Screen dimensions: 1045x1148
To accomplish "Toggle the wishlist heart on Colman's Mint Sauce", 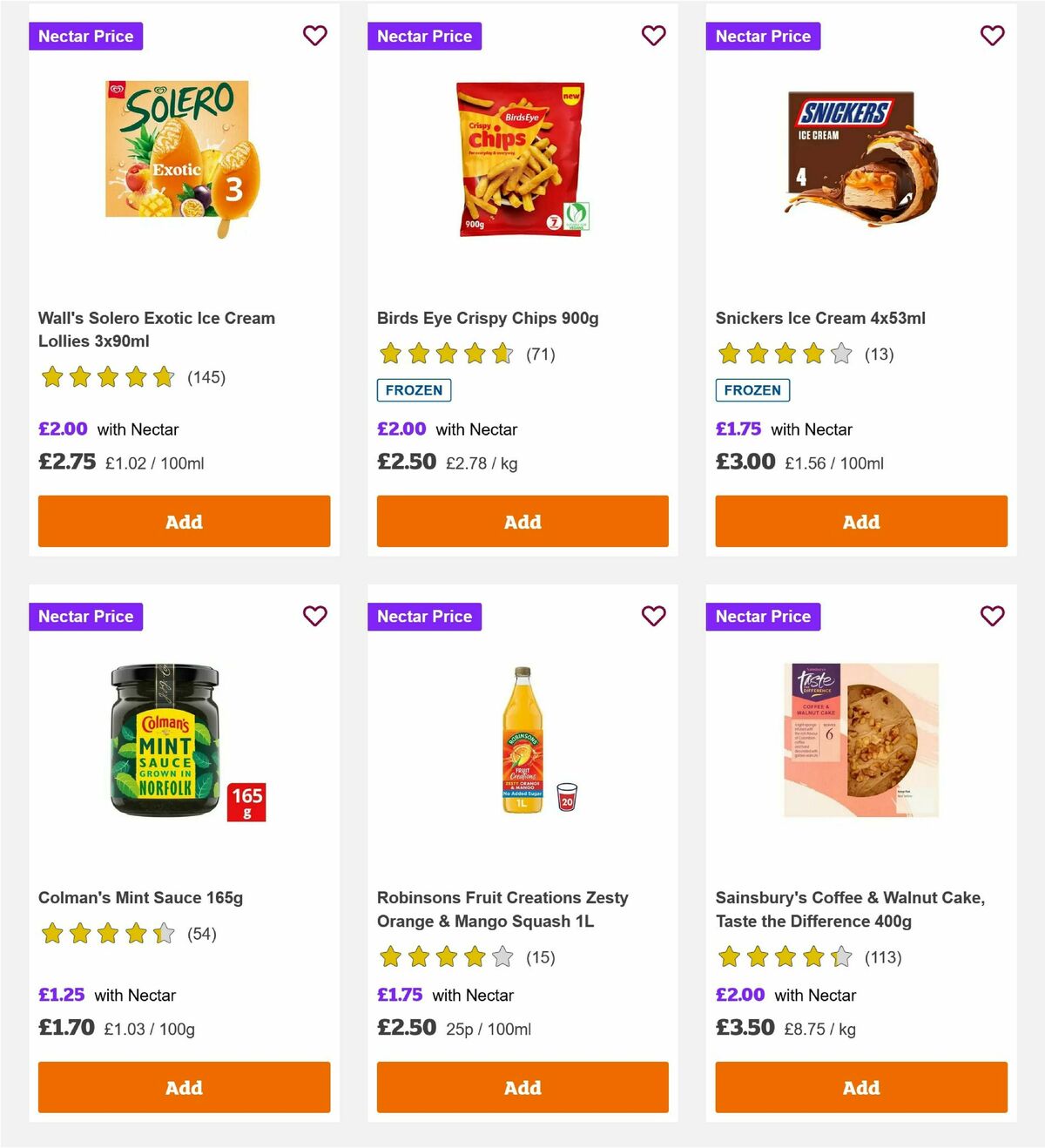I will [314, 616].
